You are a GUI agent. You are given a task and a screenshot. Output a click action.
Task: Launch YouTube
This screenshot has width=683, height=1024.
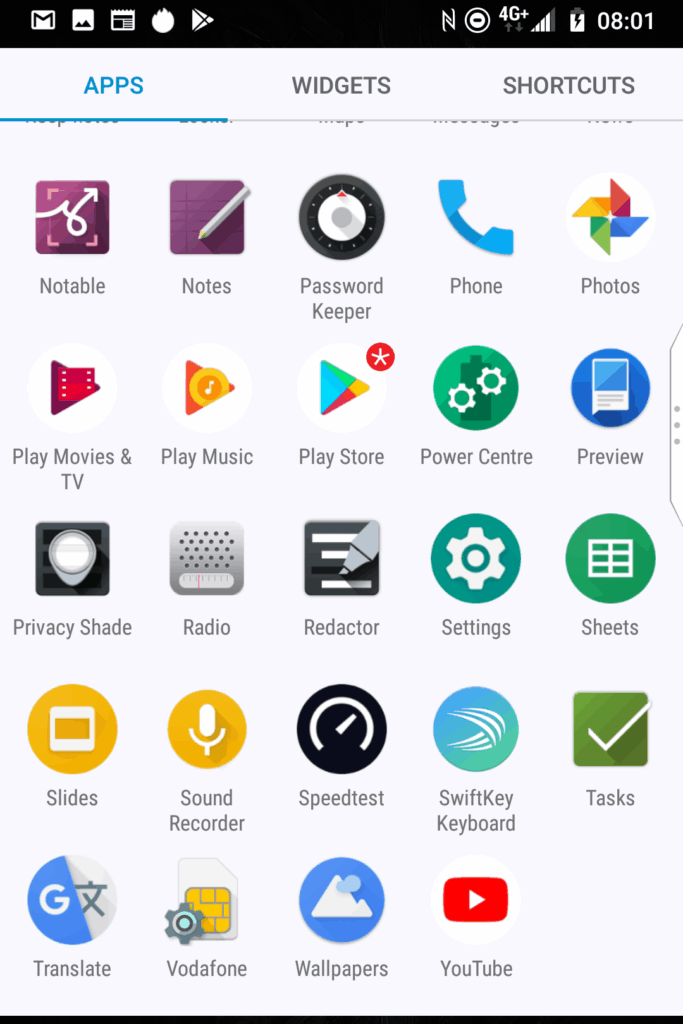[476, 900]
